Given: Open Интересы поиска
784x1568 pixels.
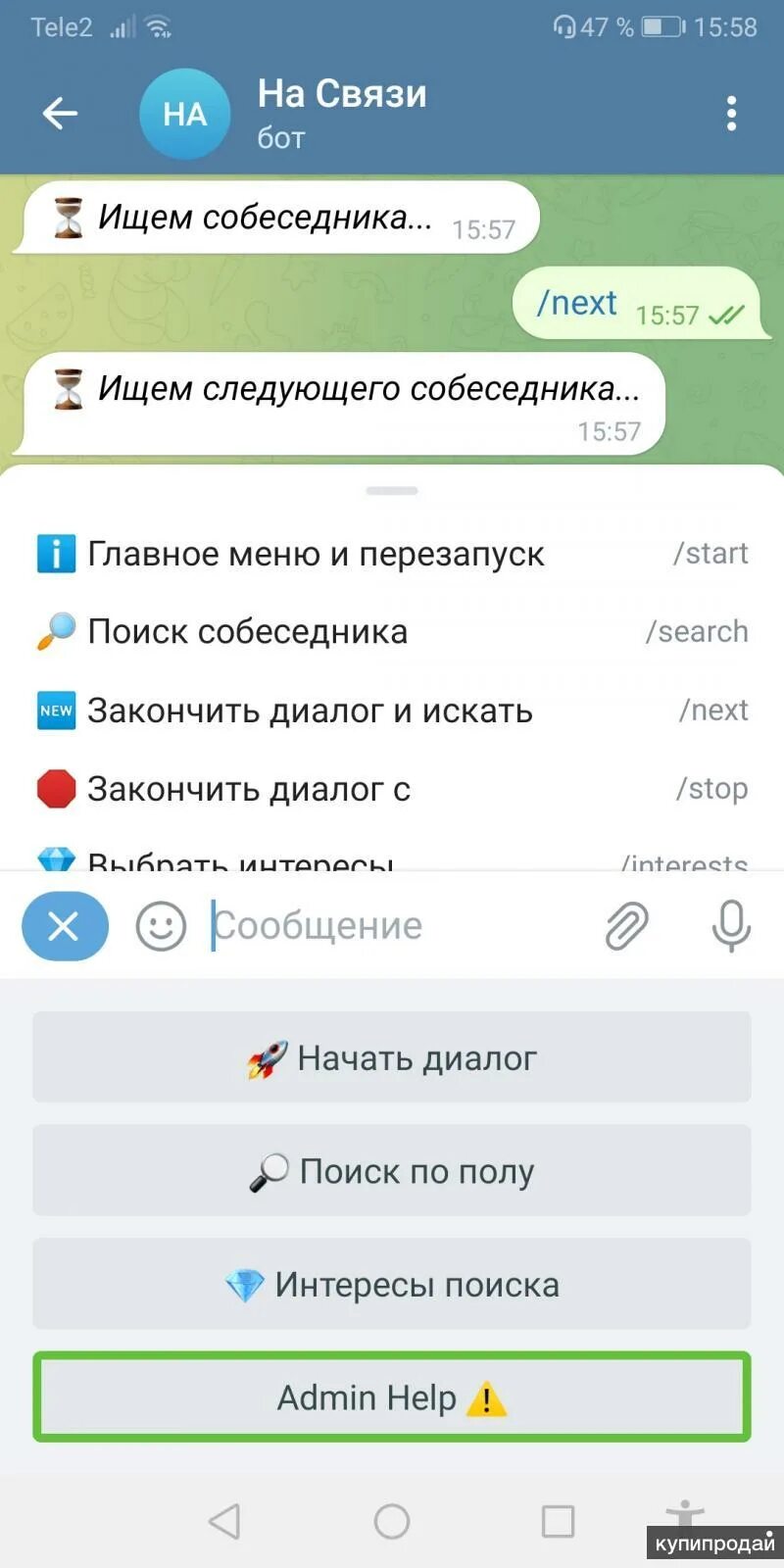Looking at the screenshot, I should click(x=392, y=1284).
